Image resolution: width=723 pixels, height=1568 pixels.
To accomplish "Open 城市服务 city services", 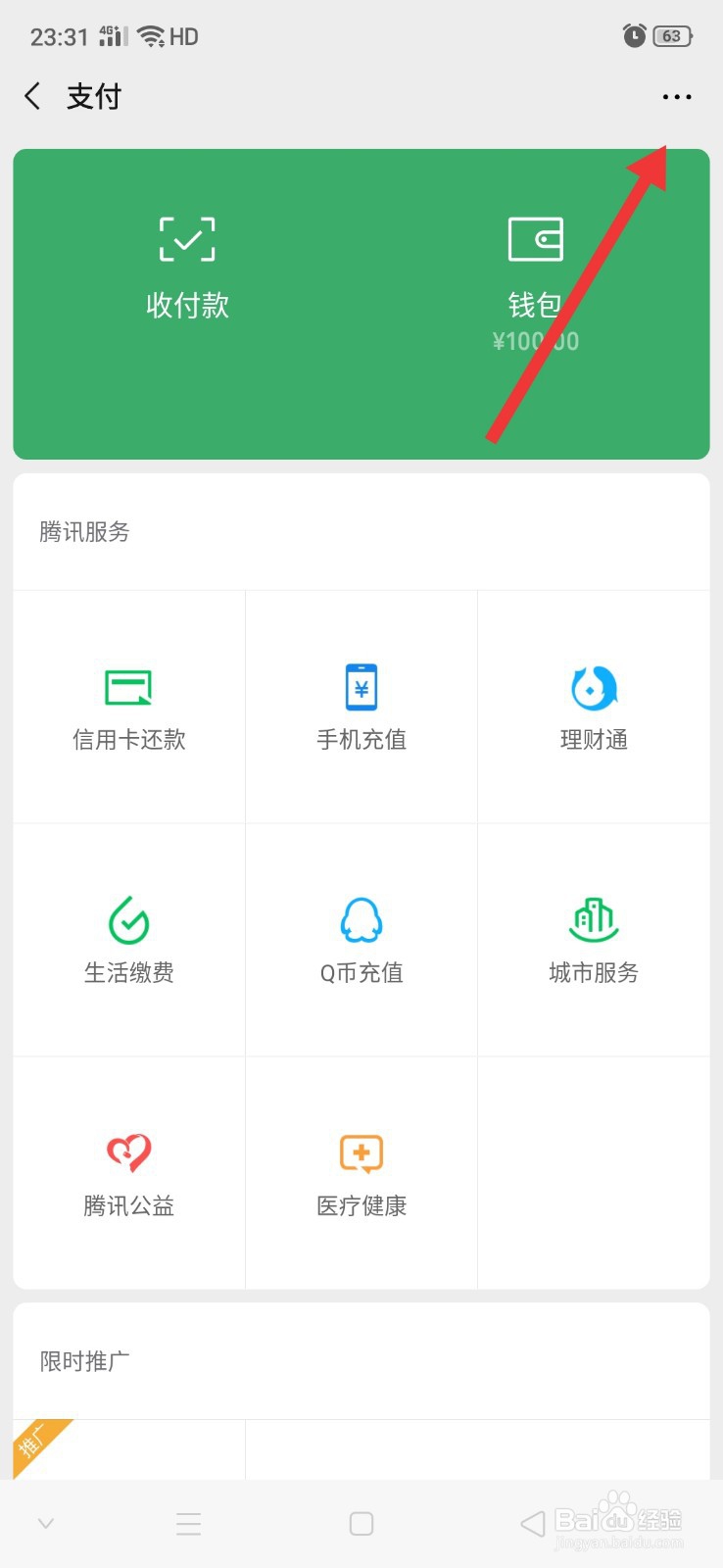I will point(593,939).
